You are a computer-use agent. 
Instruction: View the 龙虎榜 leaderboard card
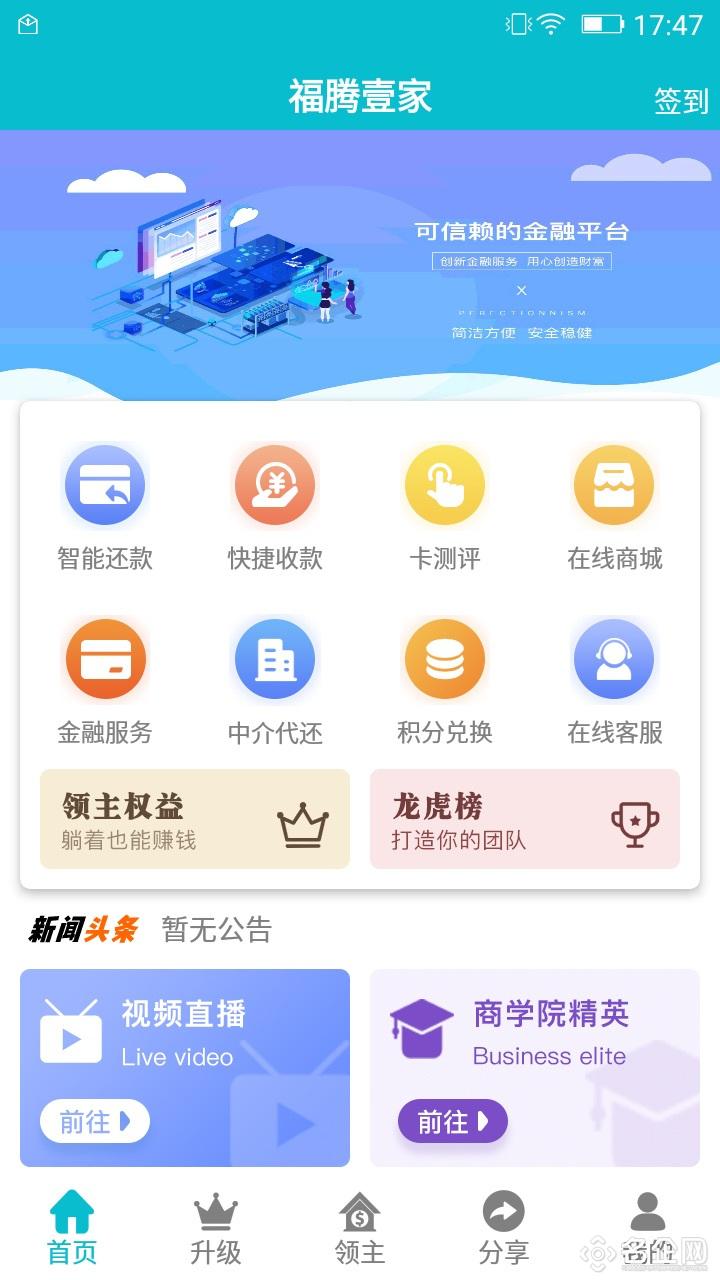pos(525,819)
